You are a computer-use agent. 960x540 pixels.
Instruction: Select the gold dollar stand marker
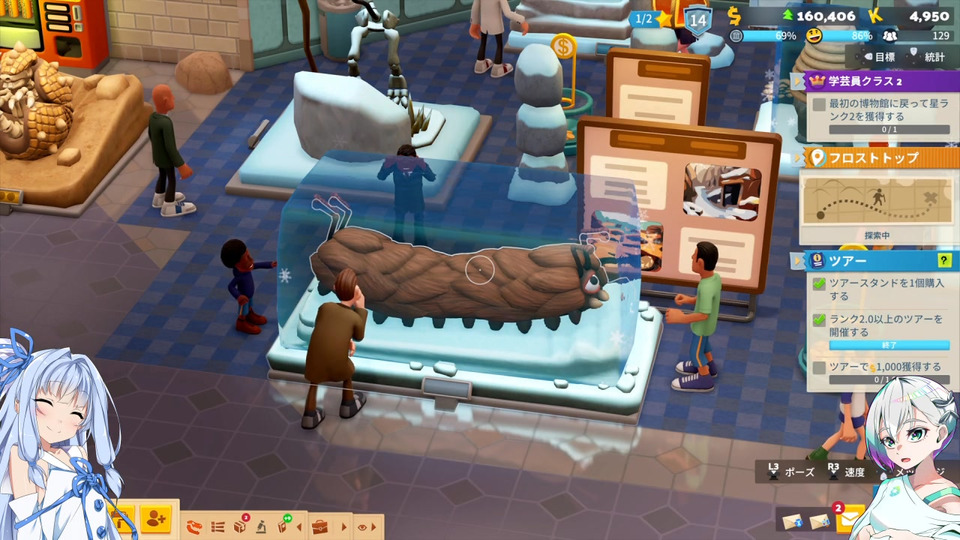tap(564, 47)
